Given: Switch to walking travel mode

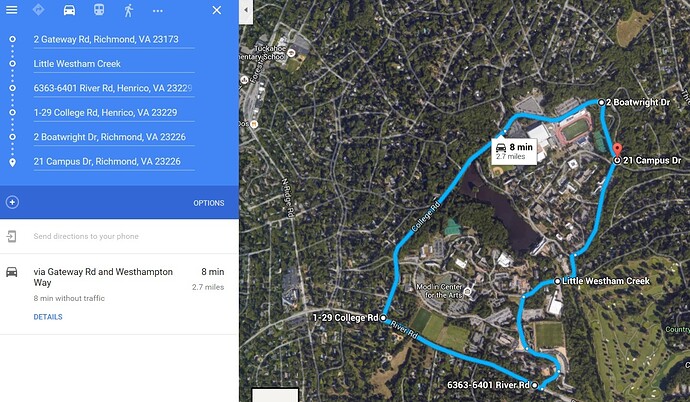Looking at the screenshot, I should click(128, 10).
